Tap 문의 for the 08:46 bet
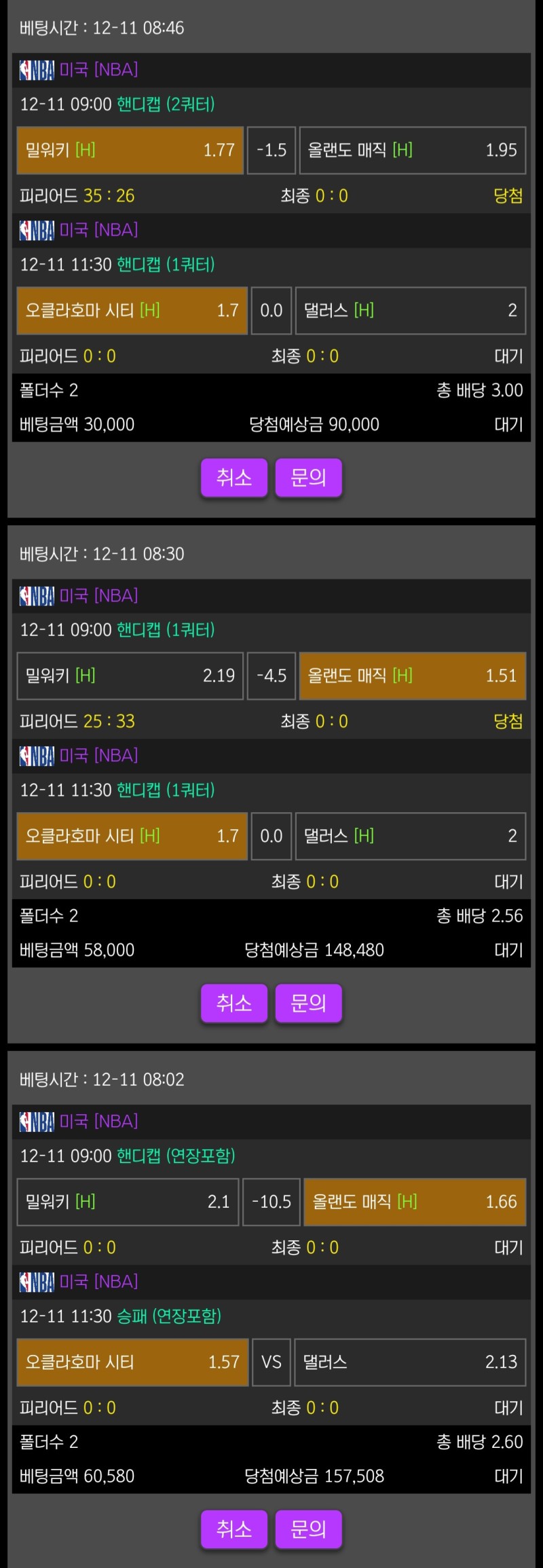Image resolution: width=543 pixels, height=1568 pixels. [308, 478]
